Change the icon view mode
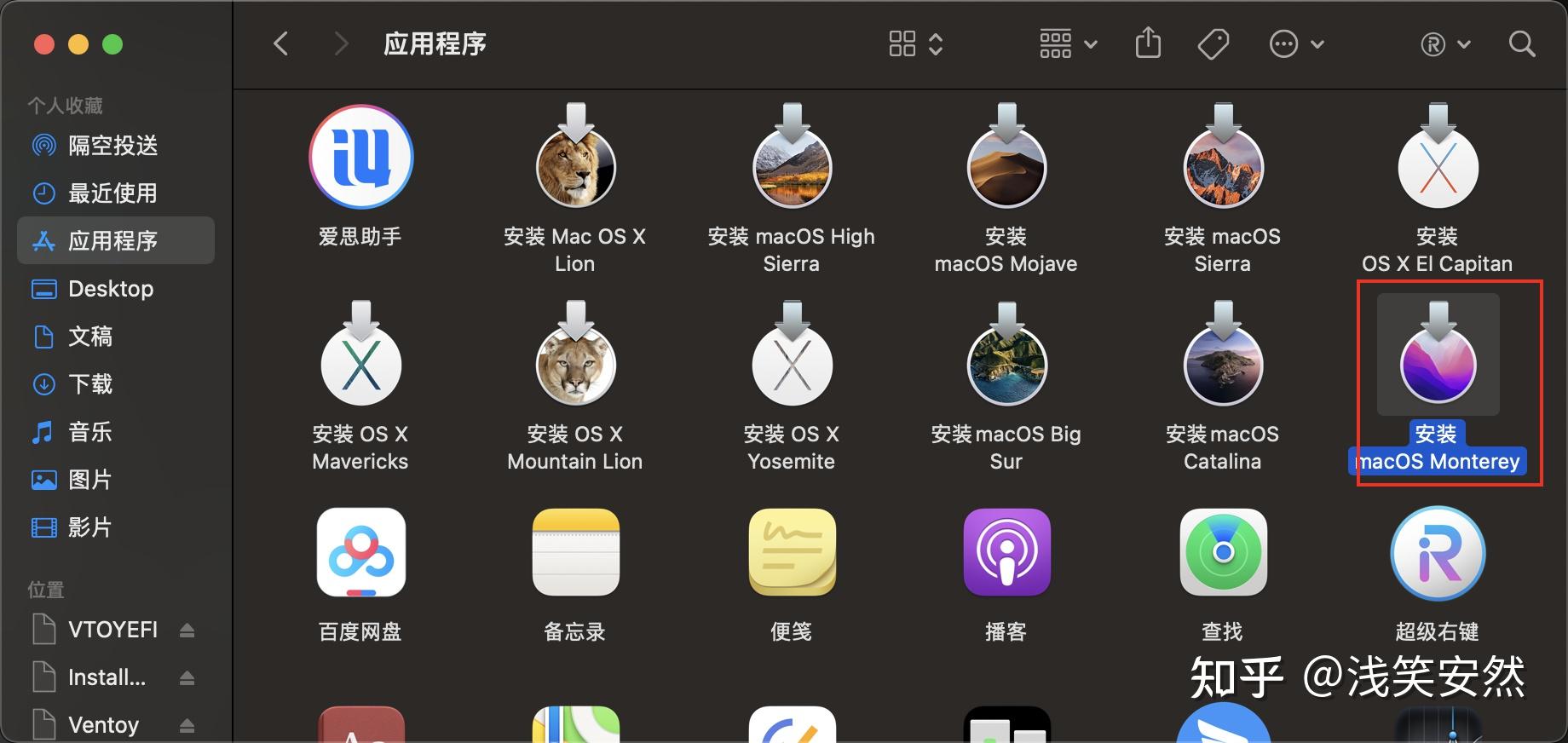Screen dimensions: 1568x743 [x=915, y=43]
